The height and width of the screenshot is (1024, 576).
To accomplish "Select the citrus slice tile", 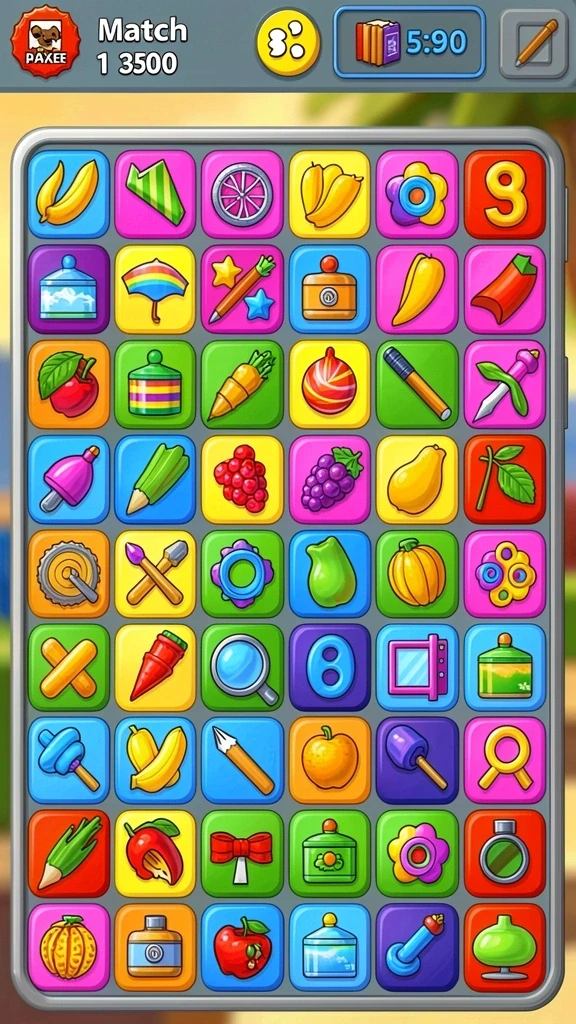I will point(242,194).
